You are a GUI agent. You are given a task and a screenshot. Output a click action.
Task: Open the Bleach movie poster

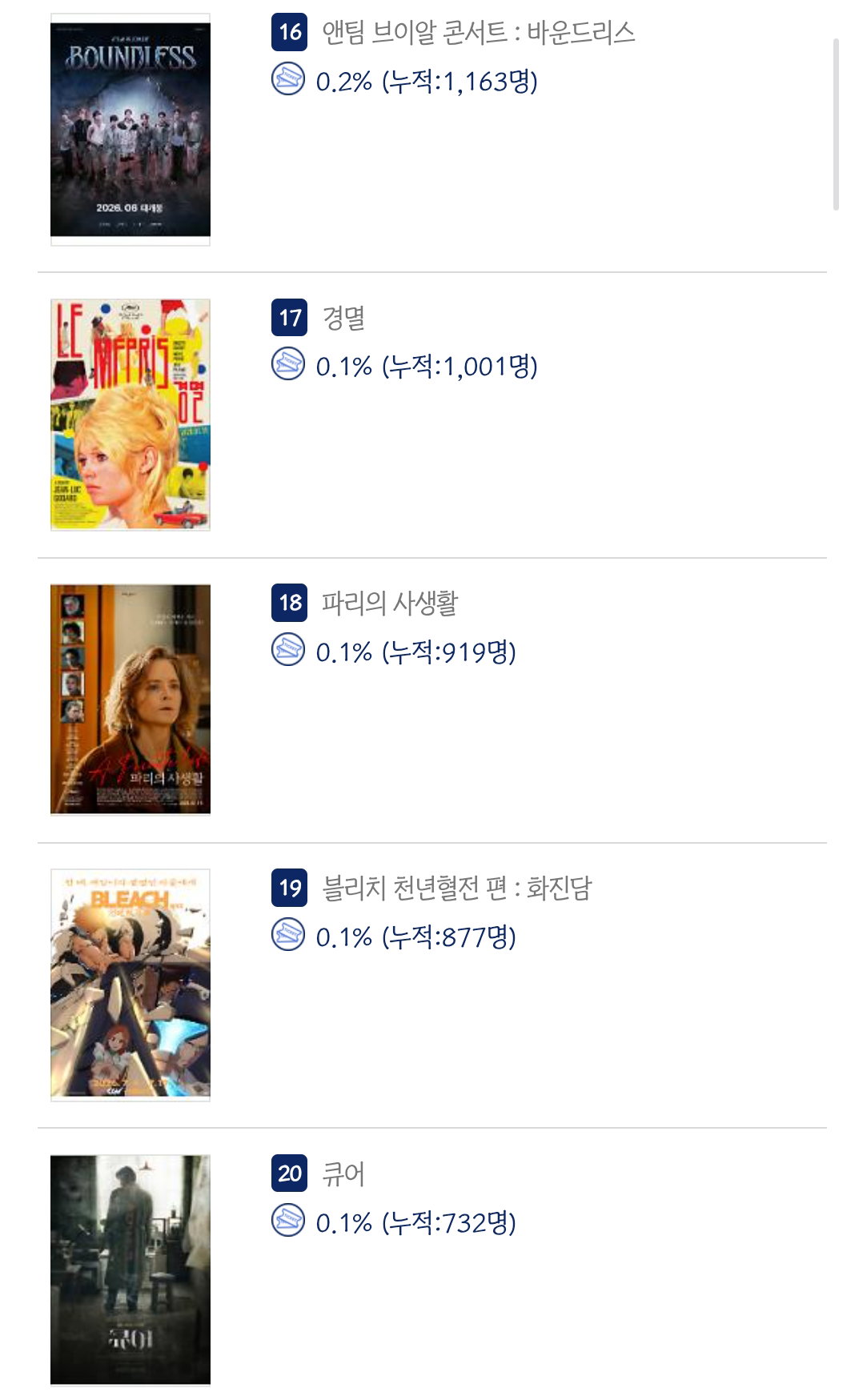click(130, 985)
